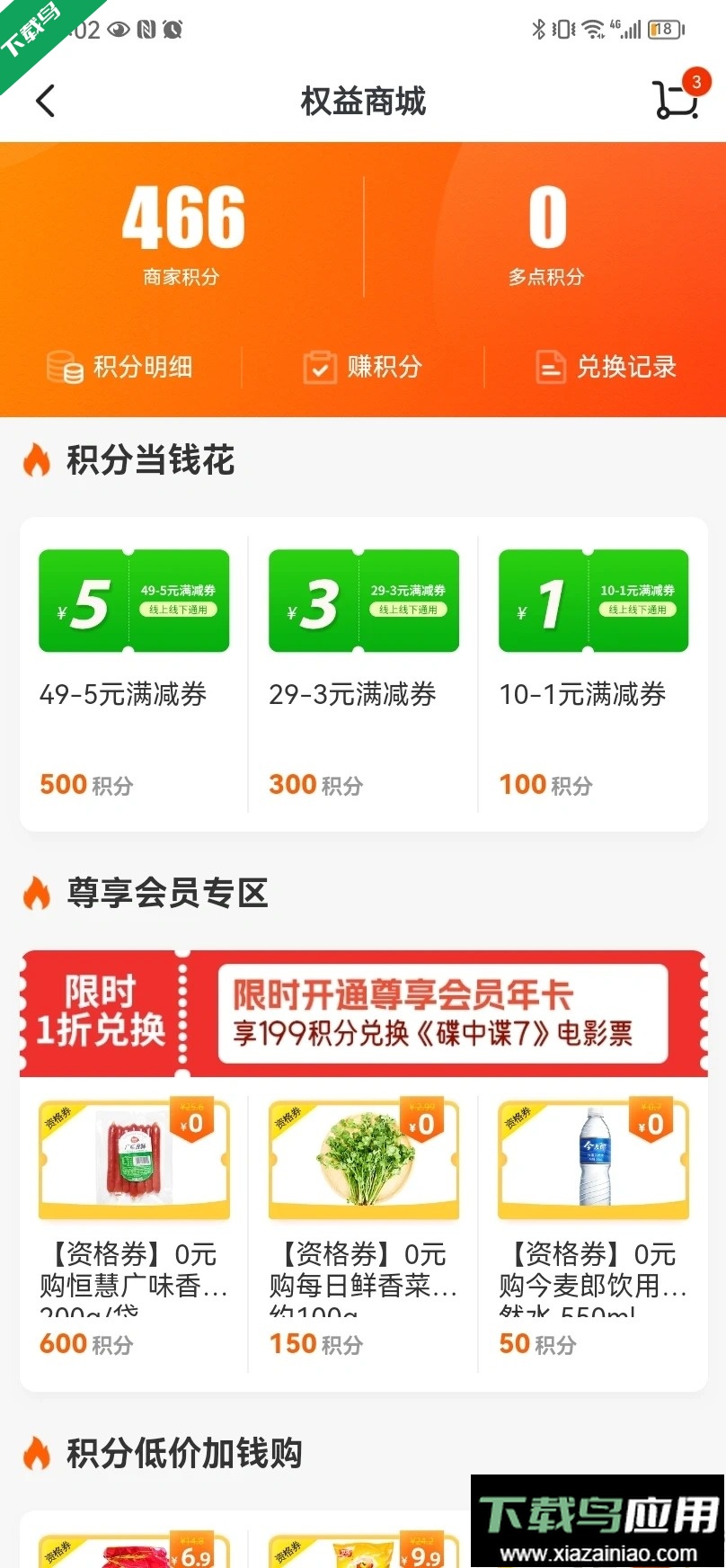
Task: Open the 10-1元满减券 coupon card
Action: (x=593, y=601)
